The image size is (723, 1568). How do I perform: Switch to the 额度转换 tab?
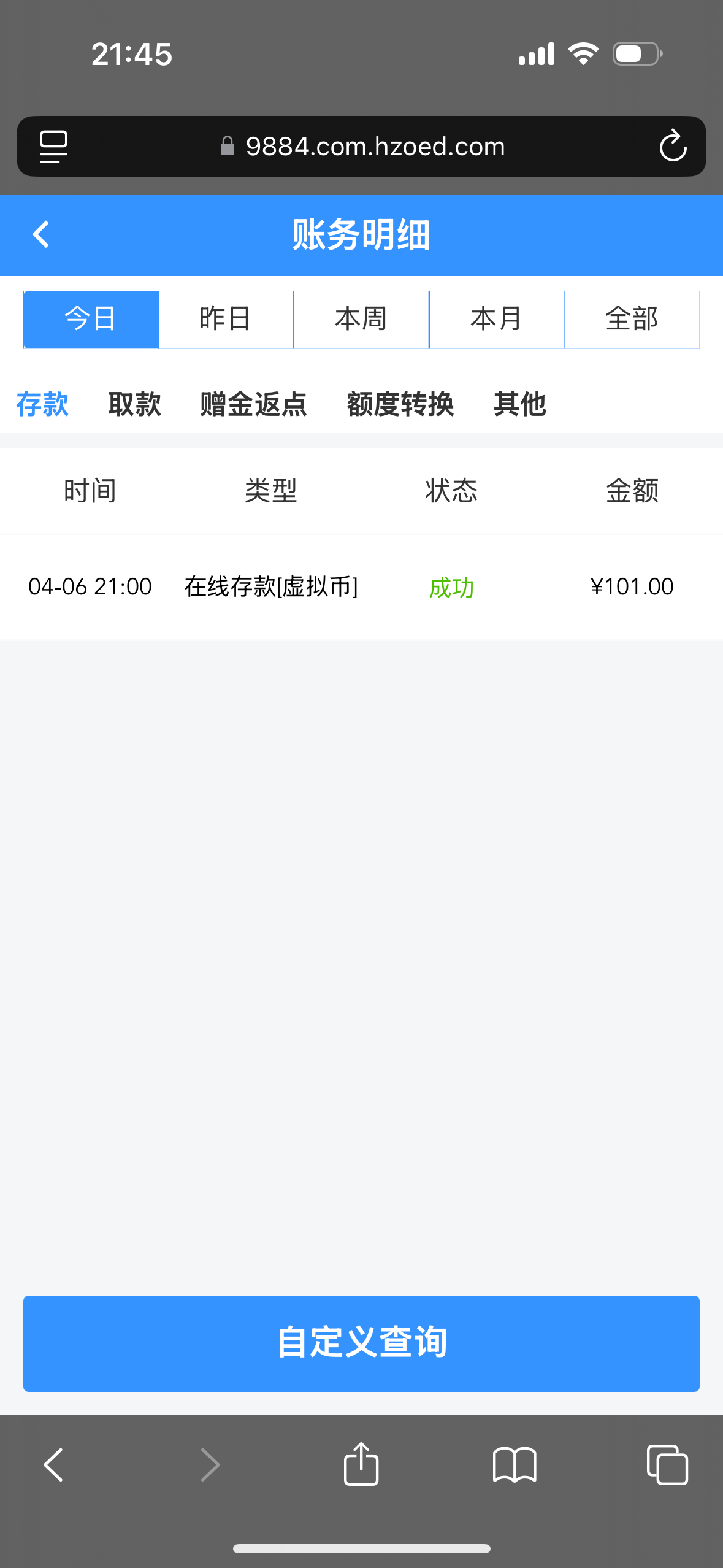400,404
